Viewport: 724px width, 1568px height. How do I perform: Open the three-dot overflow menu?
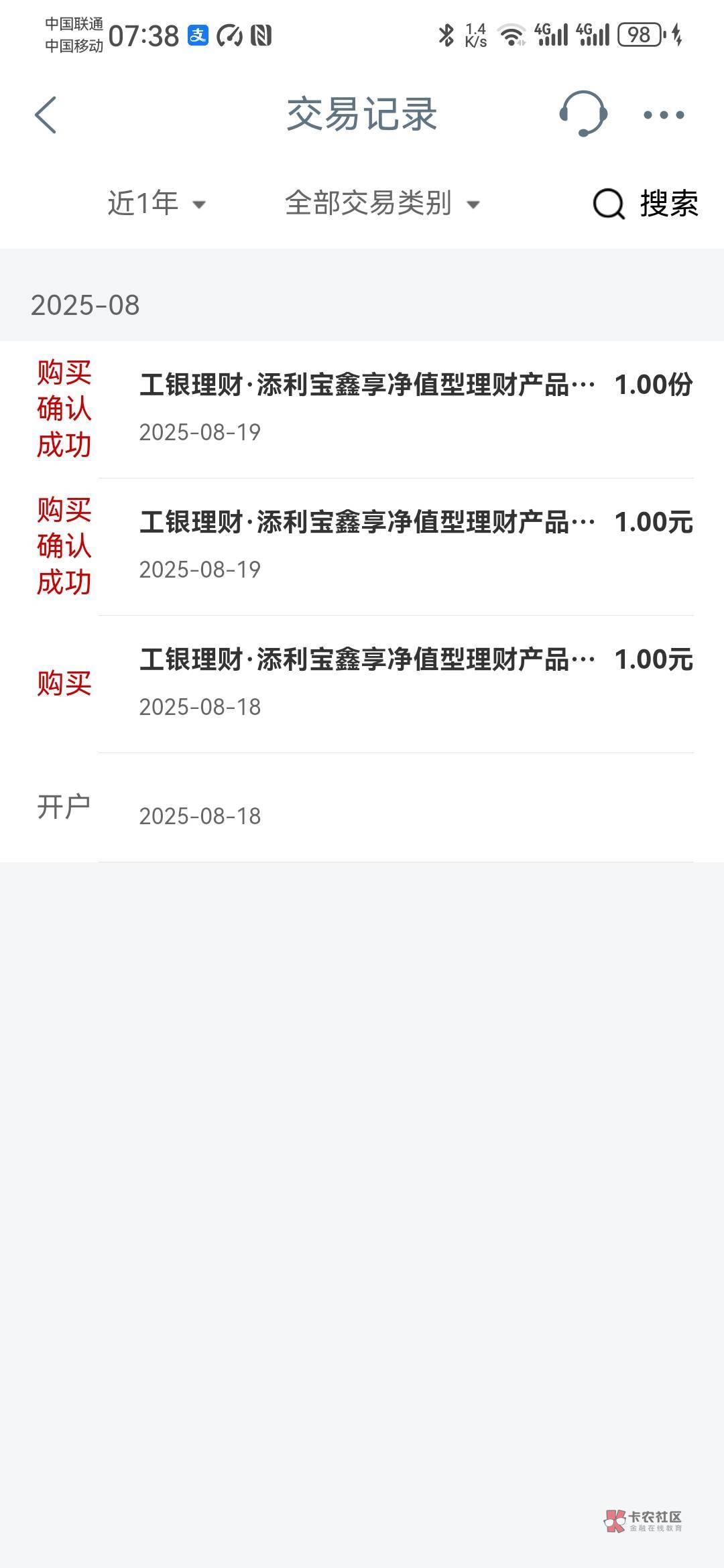(663, 115)
